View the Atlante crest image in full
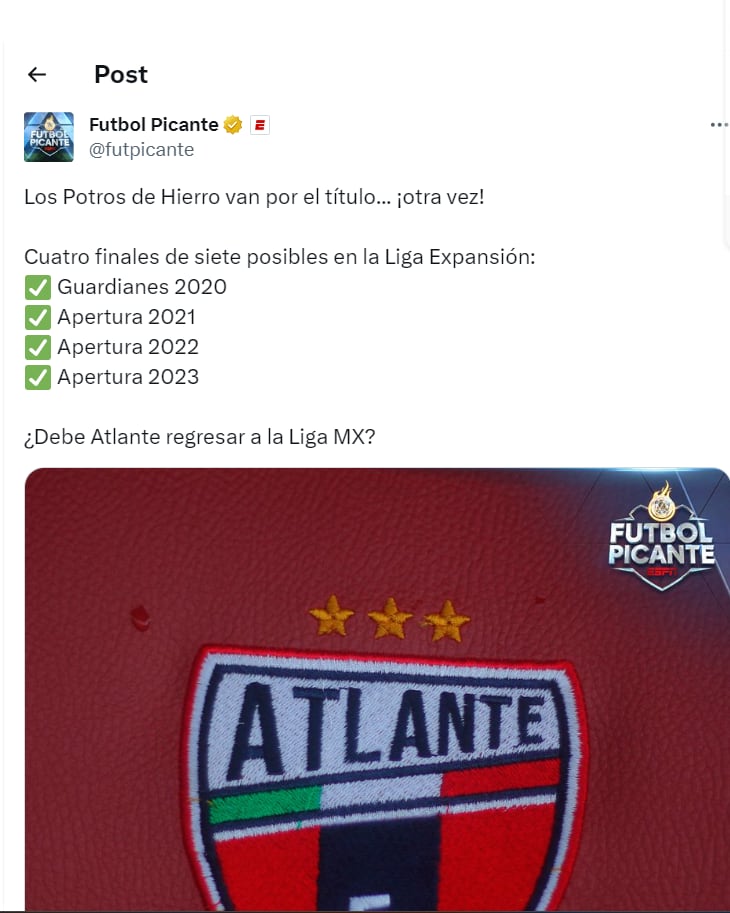 tap(377, 690)
